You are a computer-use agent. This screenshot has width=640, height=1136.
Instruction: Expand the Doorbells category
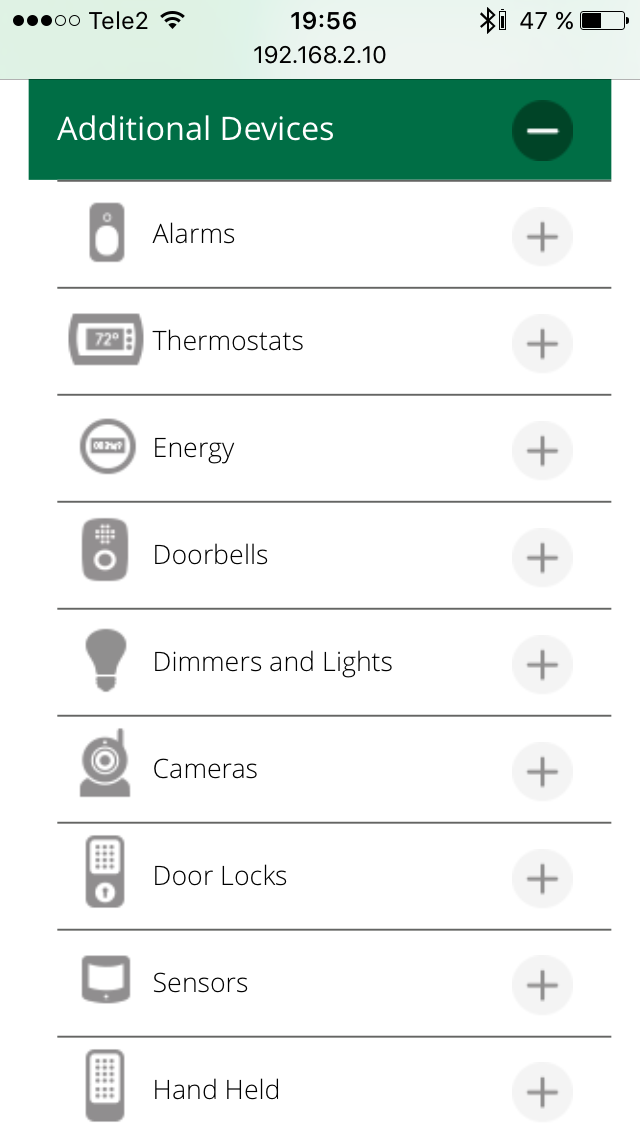[542, 557]
